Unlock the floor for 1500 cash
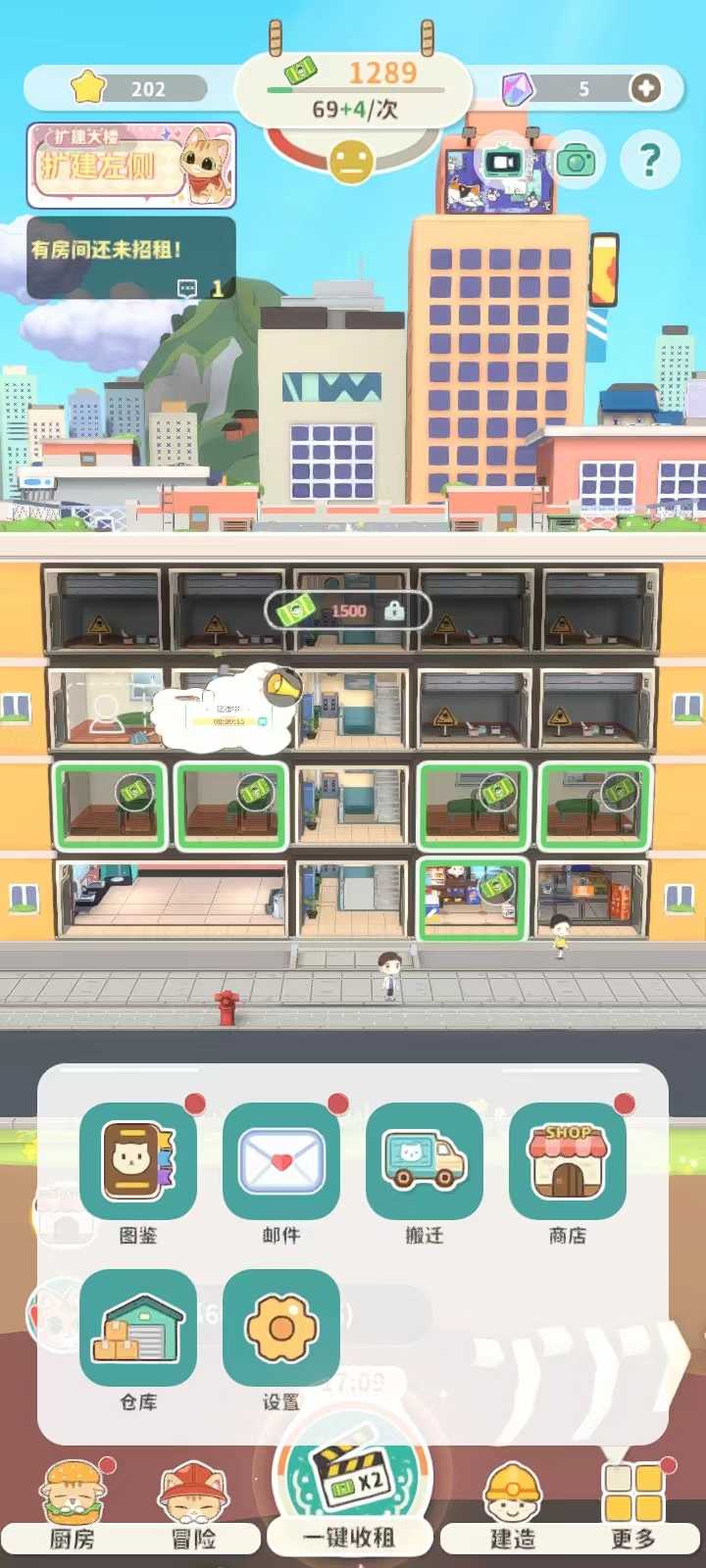This screenshot has height=1568, width=706. pos(348,611)
